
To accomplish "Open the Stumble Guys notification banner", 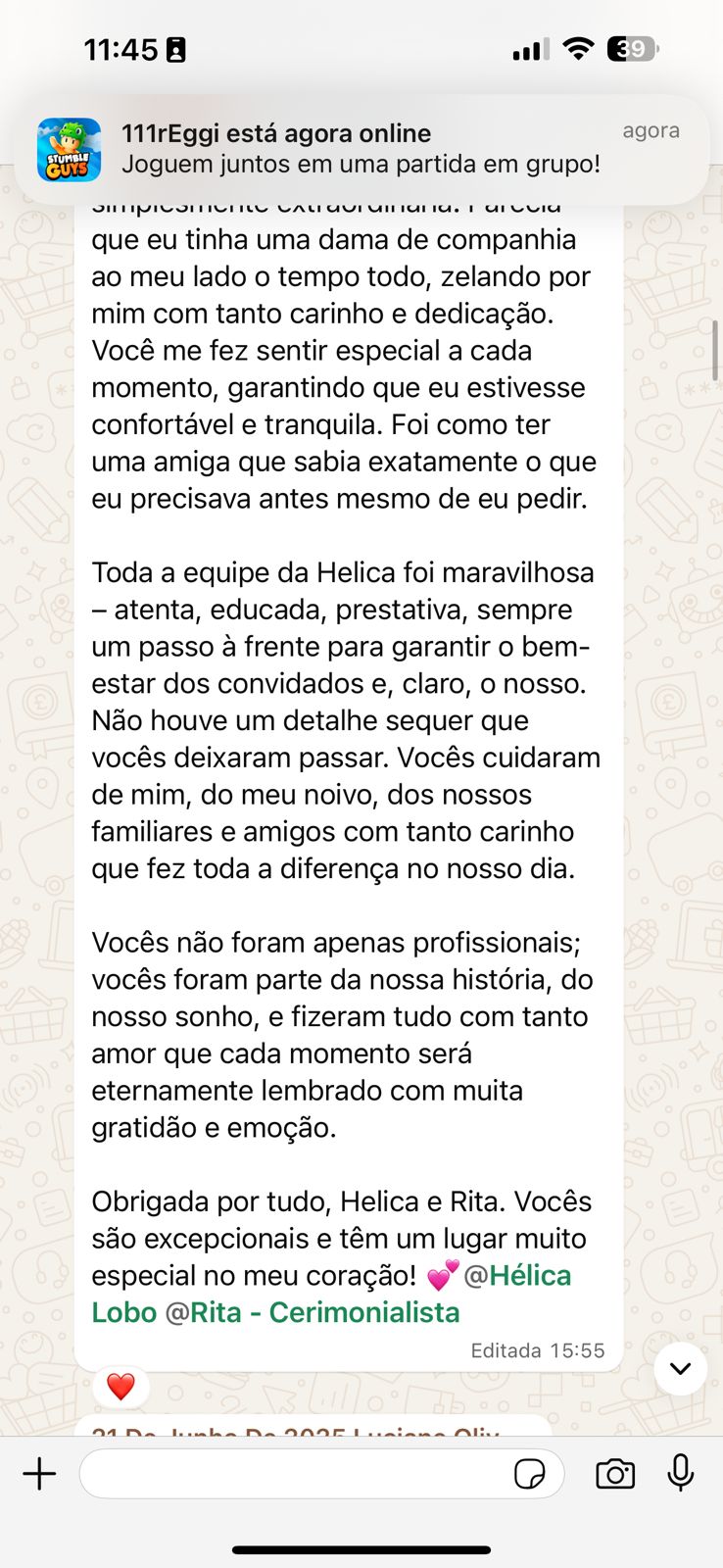I will (x=361, y=149).
